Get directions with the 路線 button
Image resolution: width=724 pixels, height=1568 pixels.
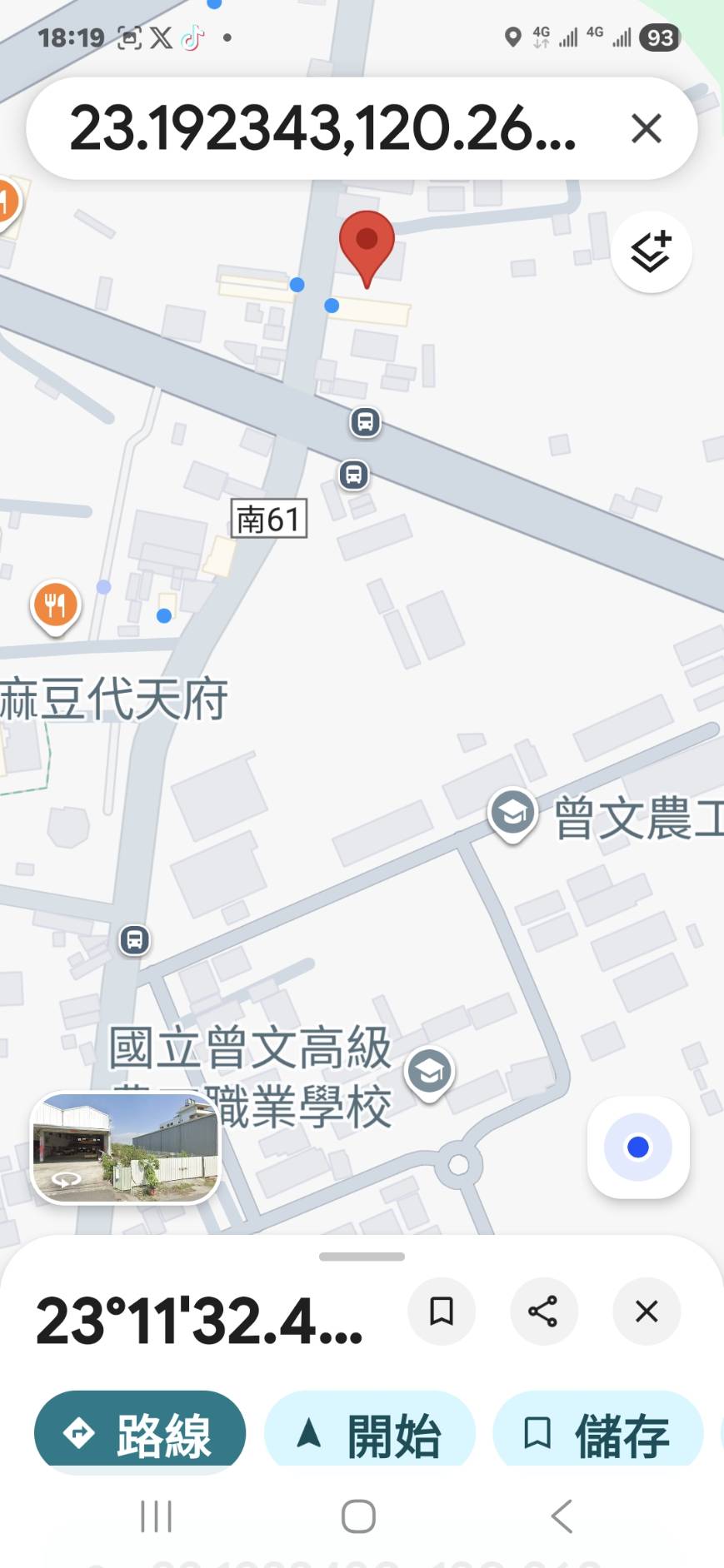pyautogui.click(x=140, y=1434)
